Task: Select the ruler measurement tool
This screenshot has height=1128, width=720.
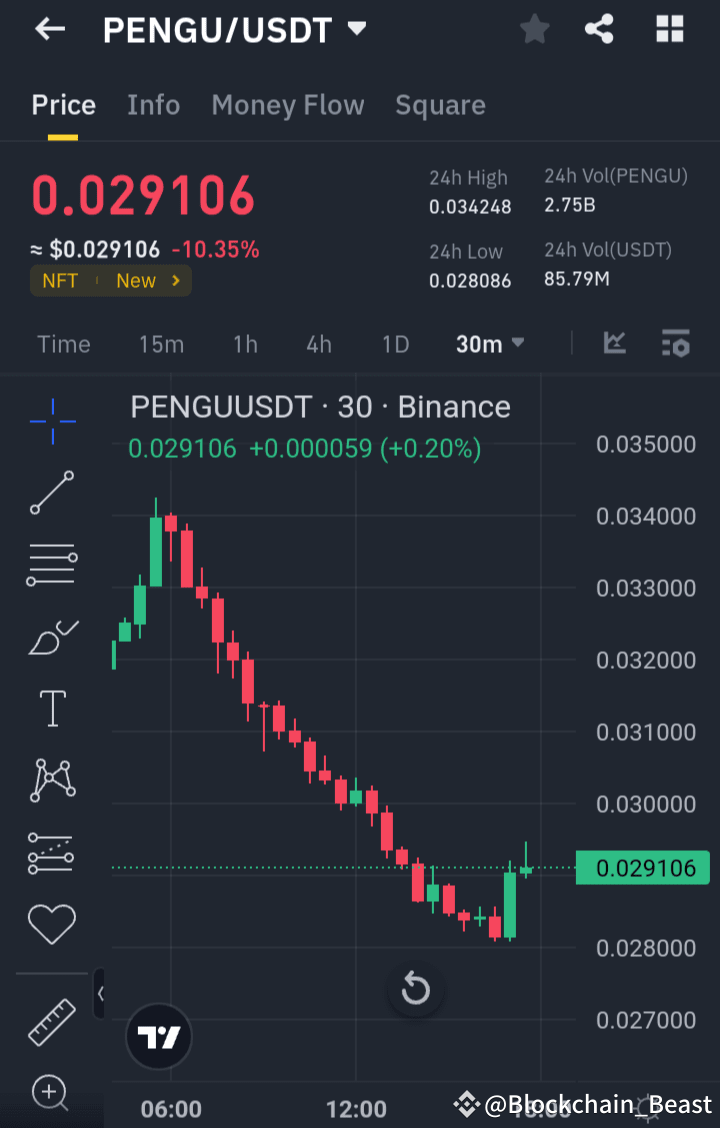Action: [50, 1022]
